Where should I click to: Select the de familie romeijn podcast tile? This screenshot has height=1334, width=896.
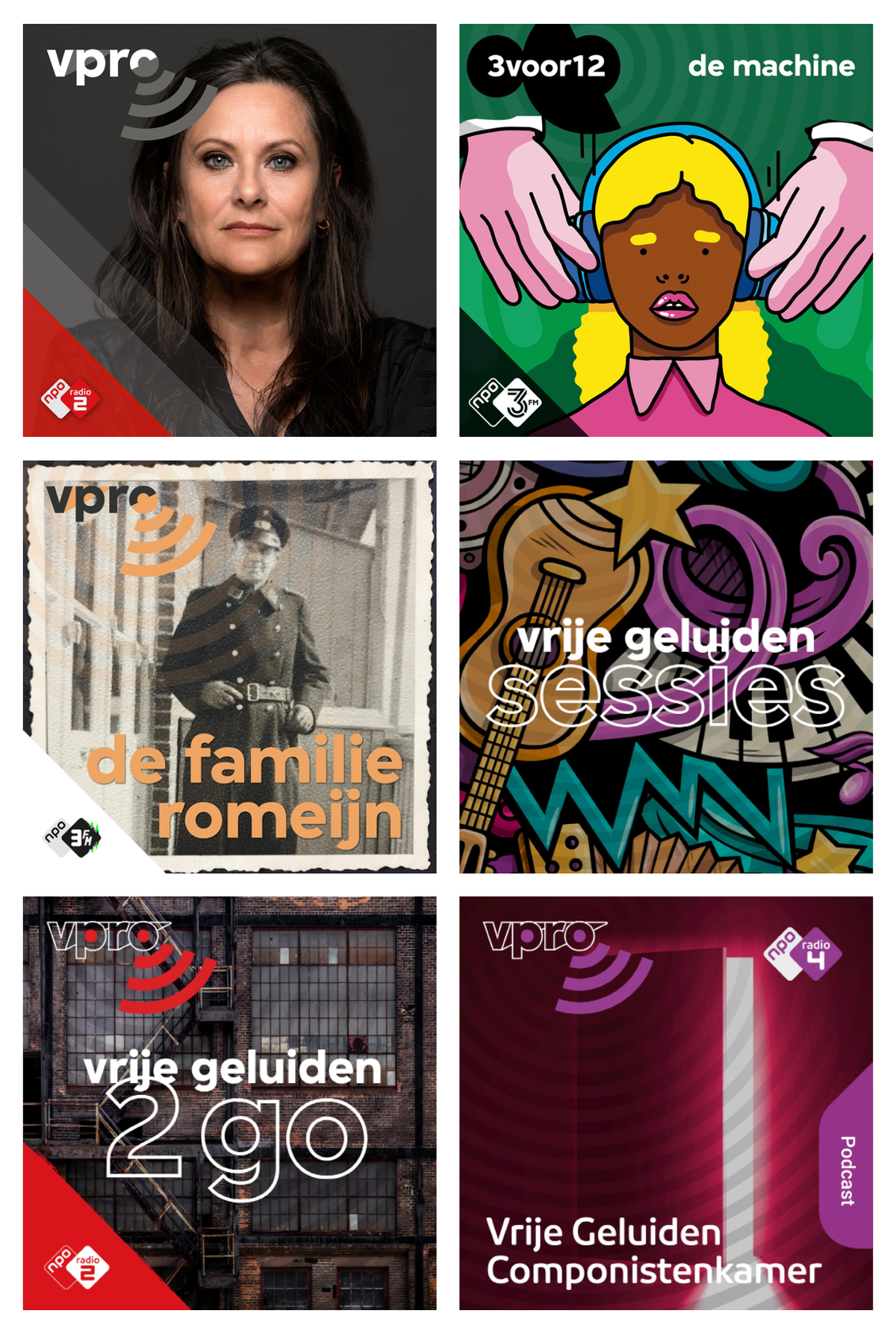pyautogui.click(x=229, y=666)
